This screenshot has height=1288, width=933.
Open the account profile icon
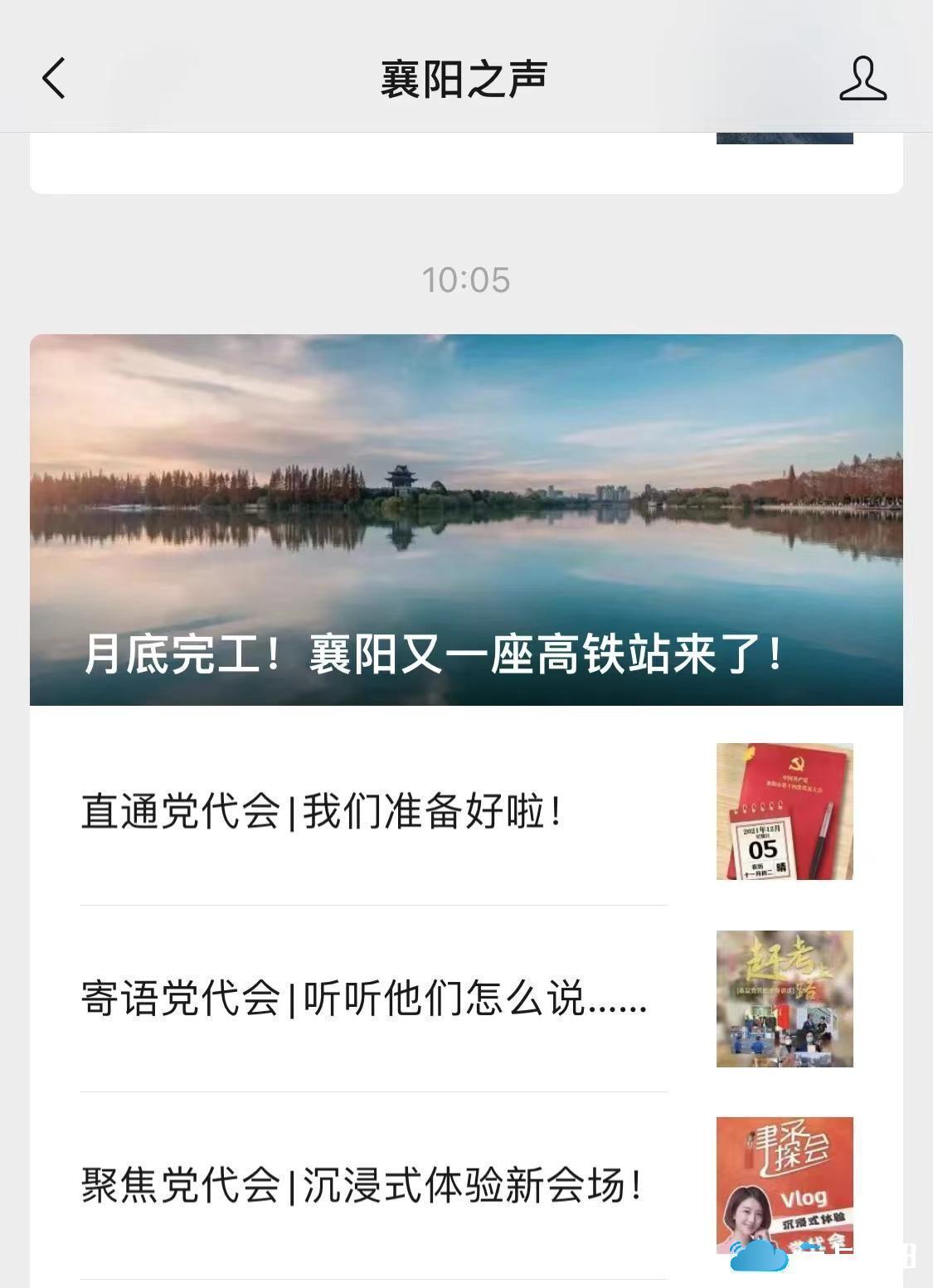coord(863,79)
